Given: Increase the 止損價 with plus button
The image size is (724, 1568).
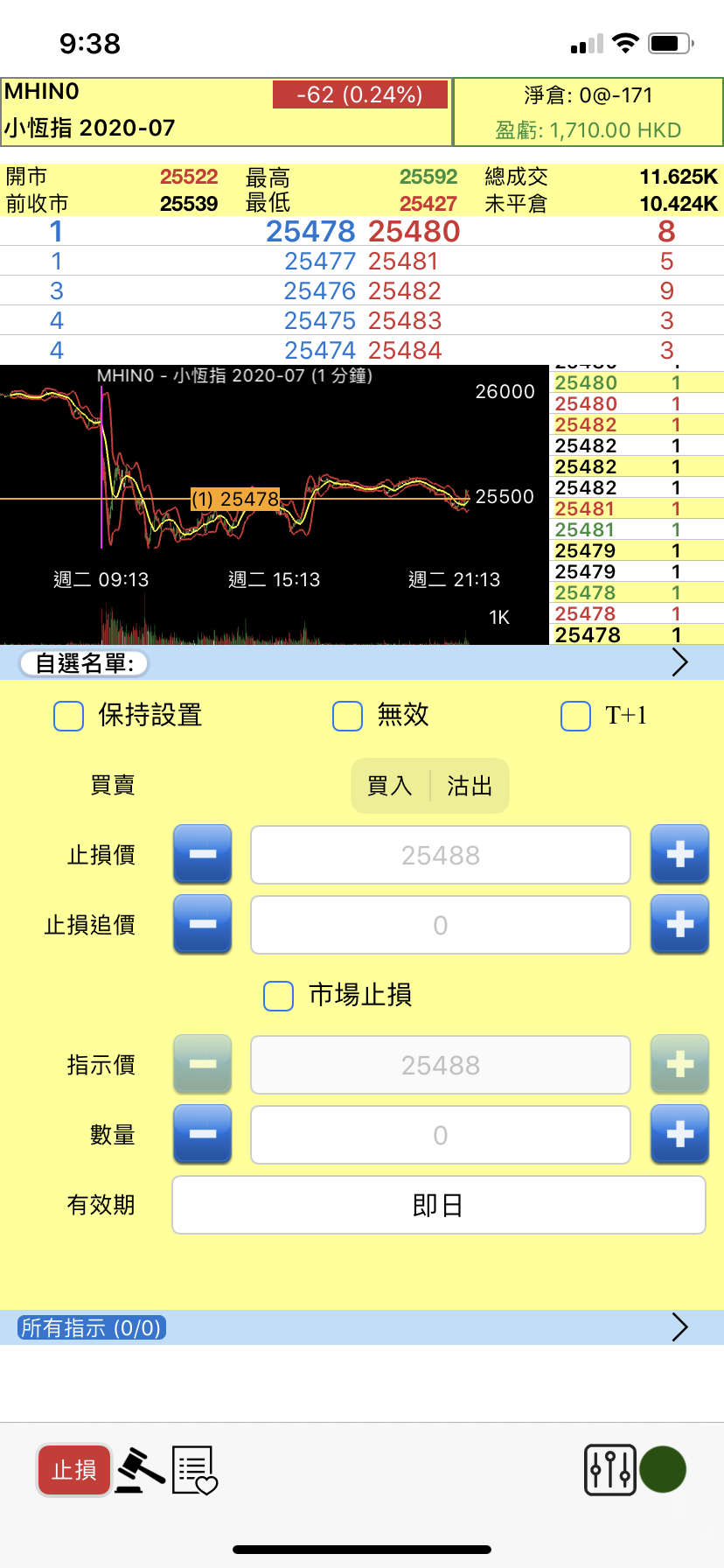Looking at the screenshot, I should point(679,854).
